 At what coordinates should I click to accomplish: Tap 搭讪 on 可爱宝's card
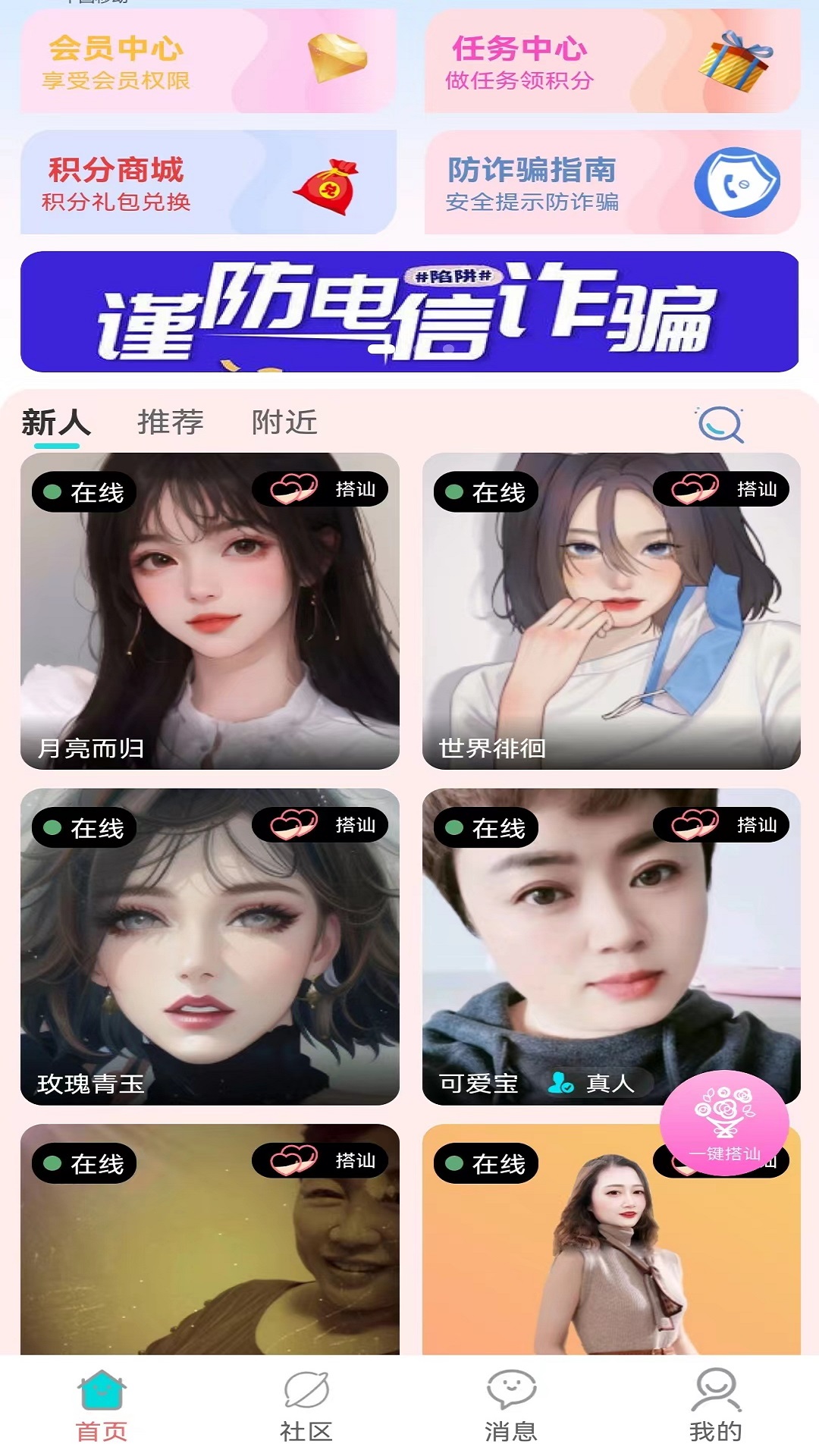click(721, 825)
